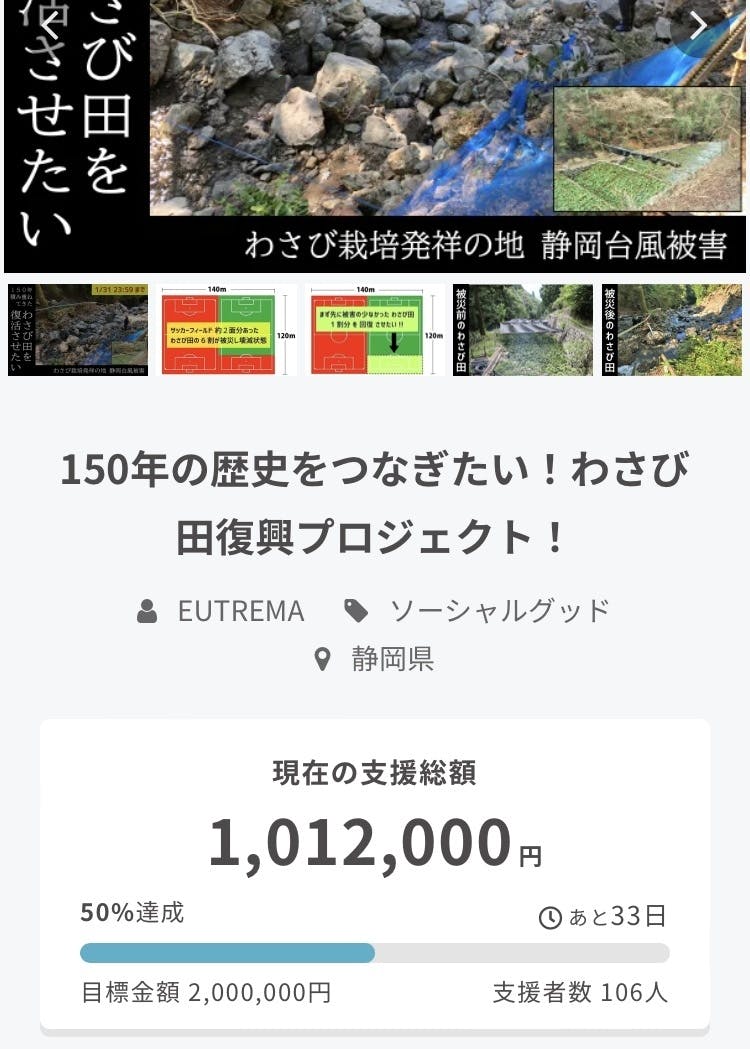View the わさび田1割分を回復 diagram thumbnail
The image size is (750, 1049).
point(376,330)
